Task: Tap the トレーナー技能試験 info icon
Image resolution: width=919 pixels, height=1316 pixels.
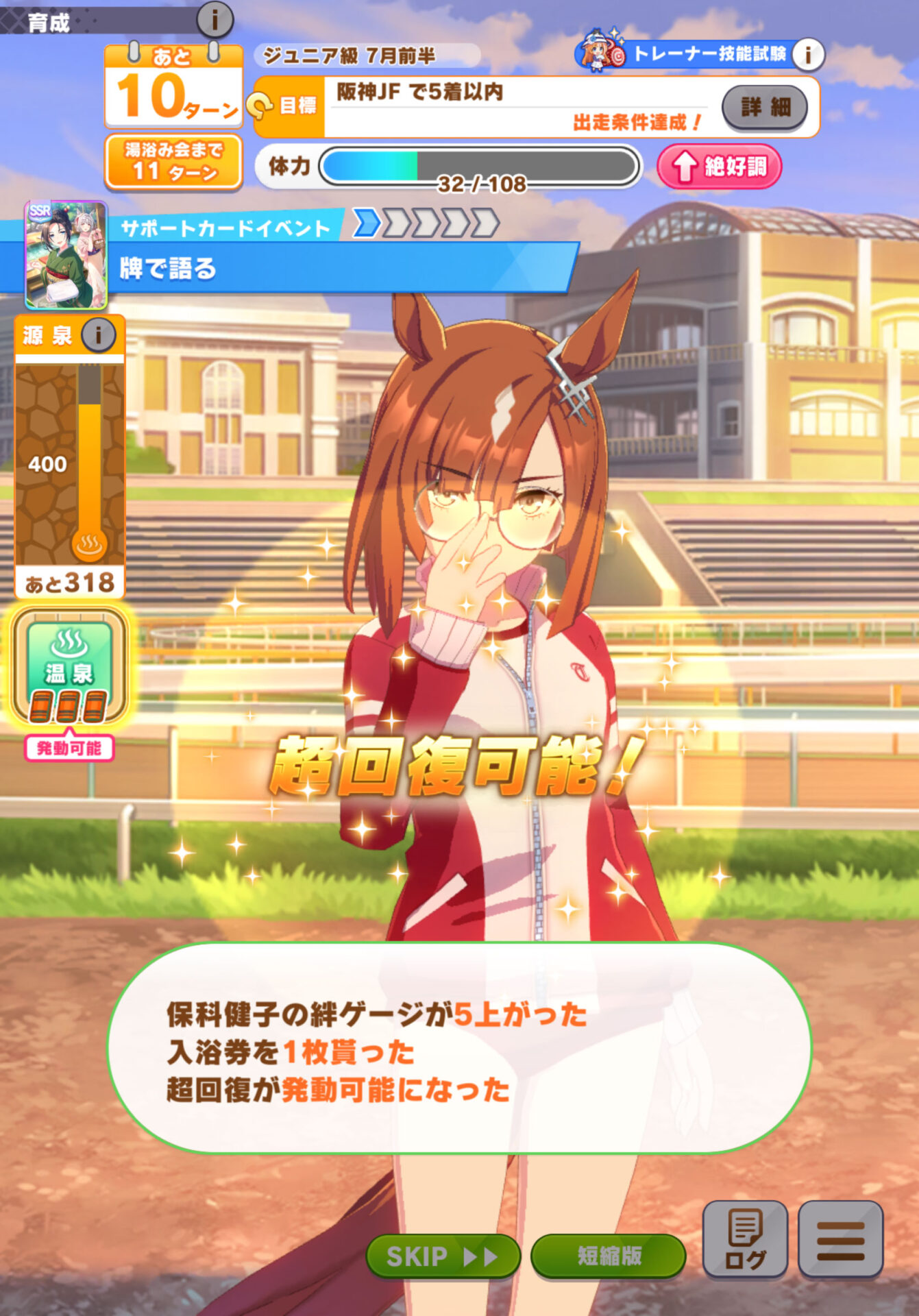Action: click(x=808, y=54)
